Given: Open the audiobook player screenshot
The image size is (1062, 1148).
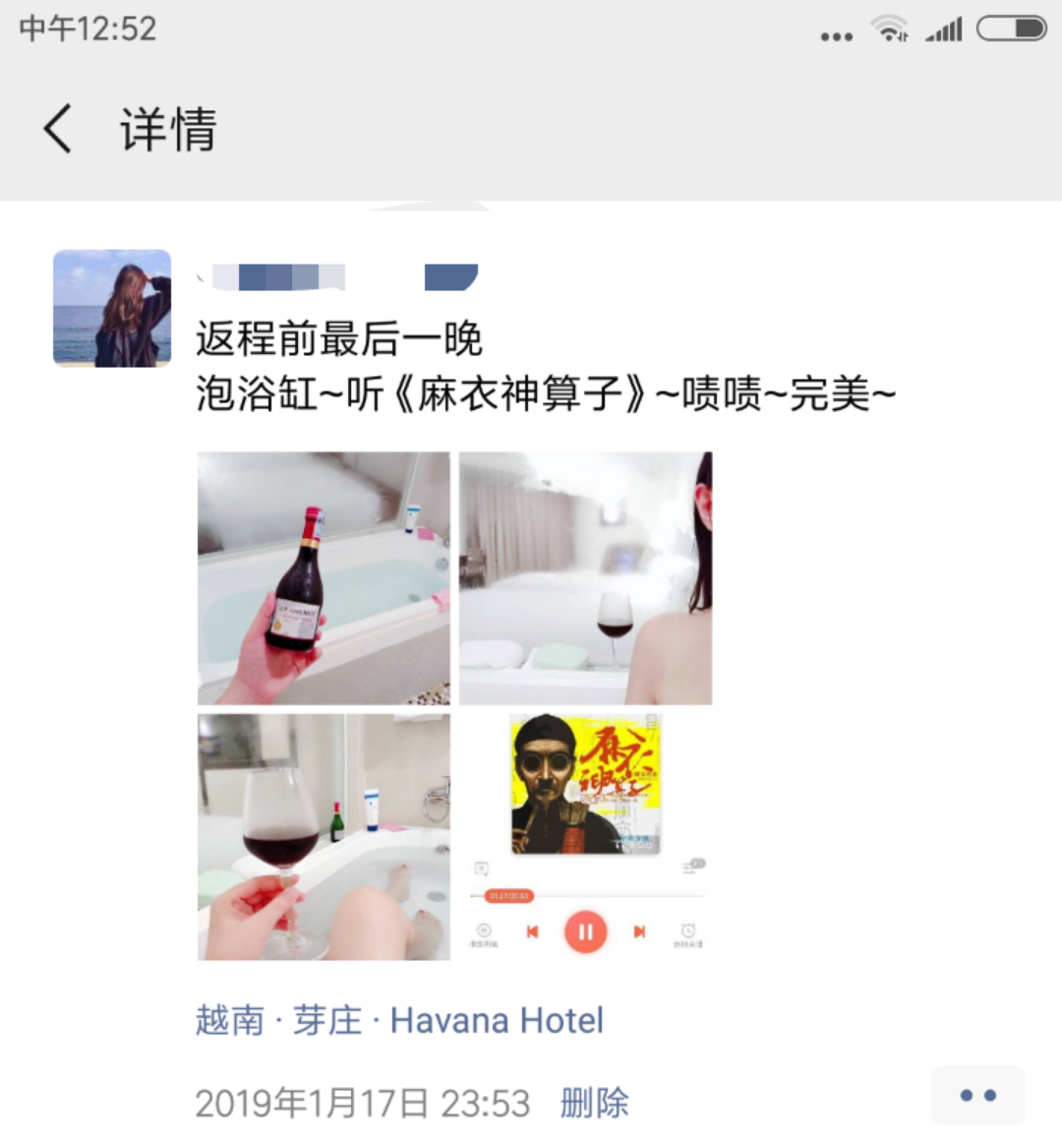Looking at the screenshot, I should [585, 837].
